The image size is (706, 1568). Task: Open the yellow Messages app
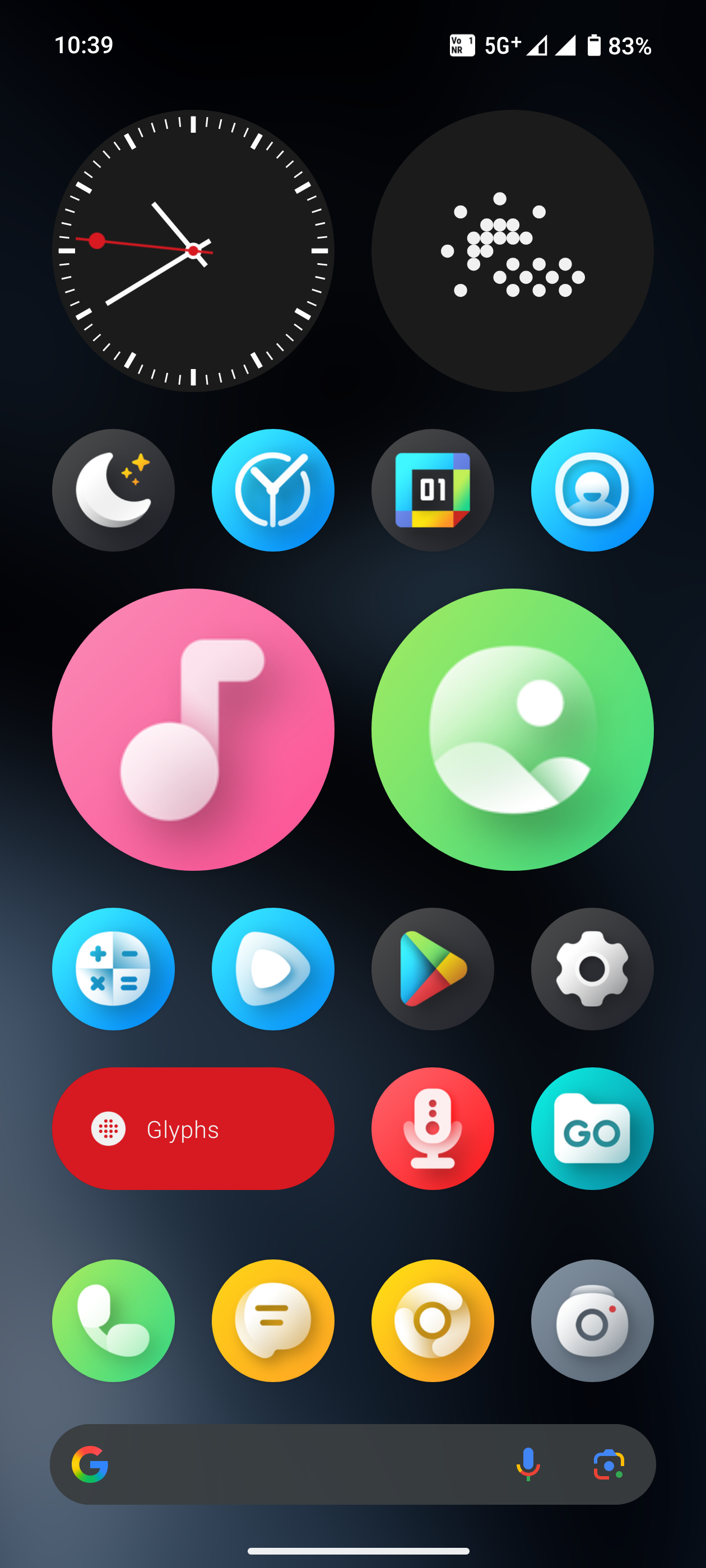[x=273, y=1320]
